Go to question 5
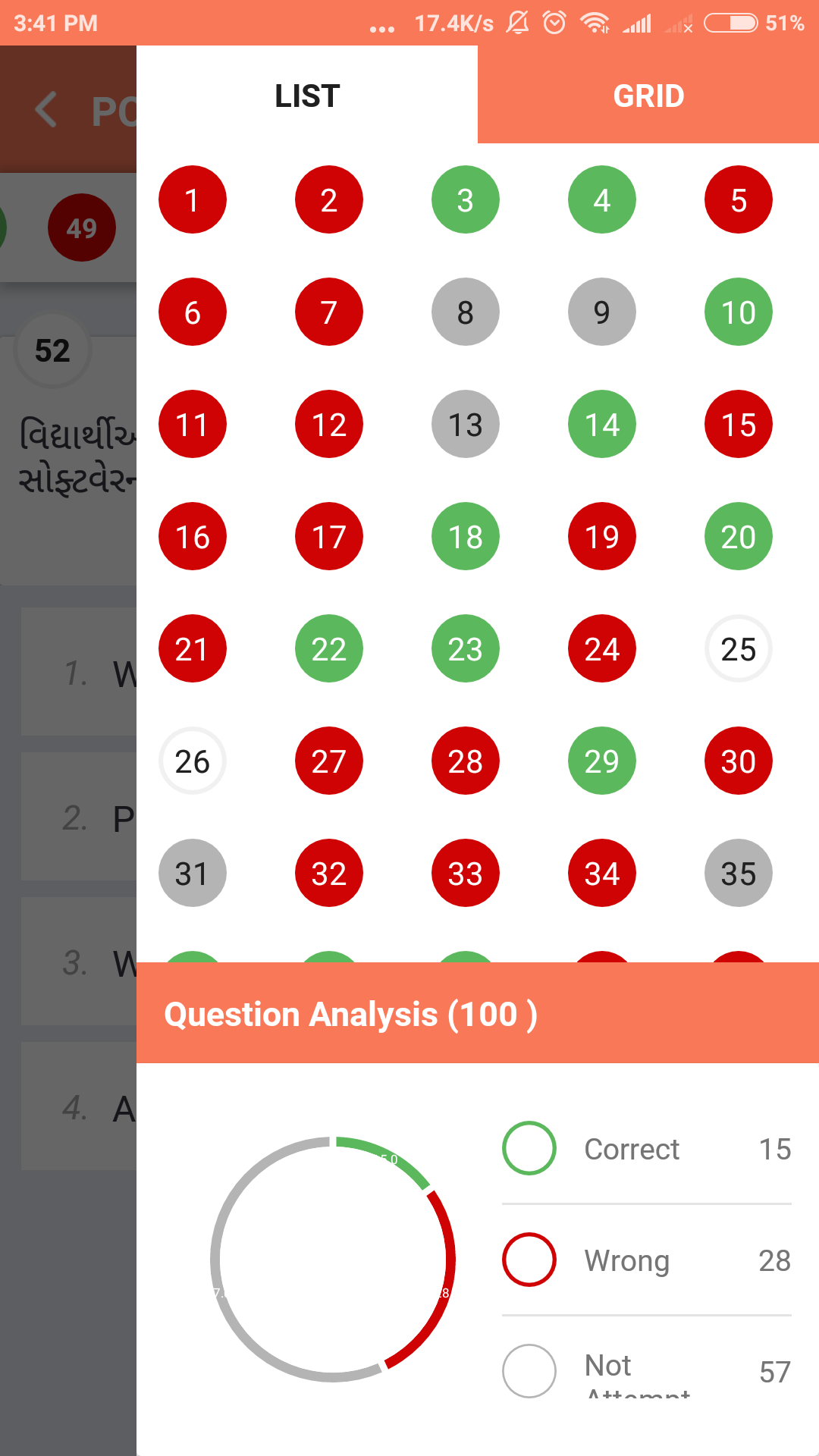819x1456 pixels. click(x=739, y=199)
